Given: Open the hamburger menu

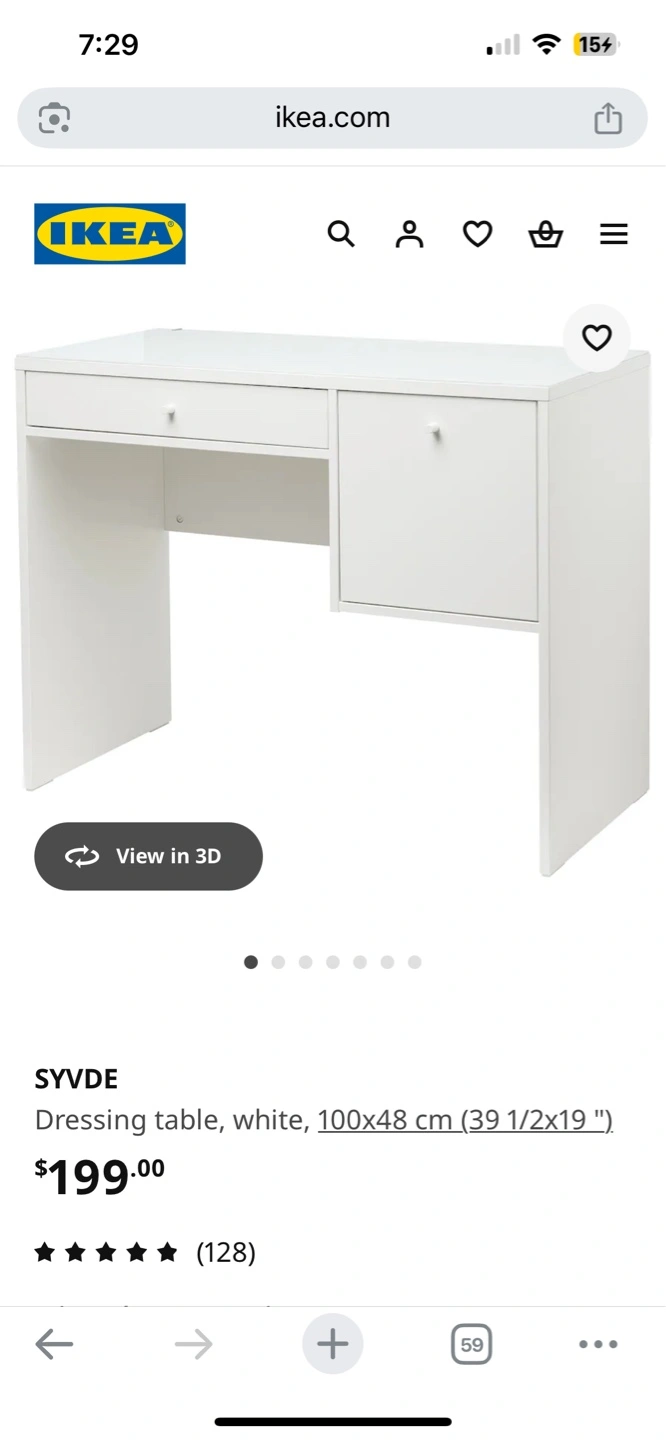Looking at the screenshot, I should (613, 234).
